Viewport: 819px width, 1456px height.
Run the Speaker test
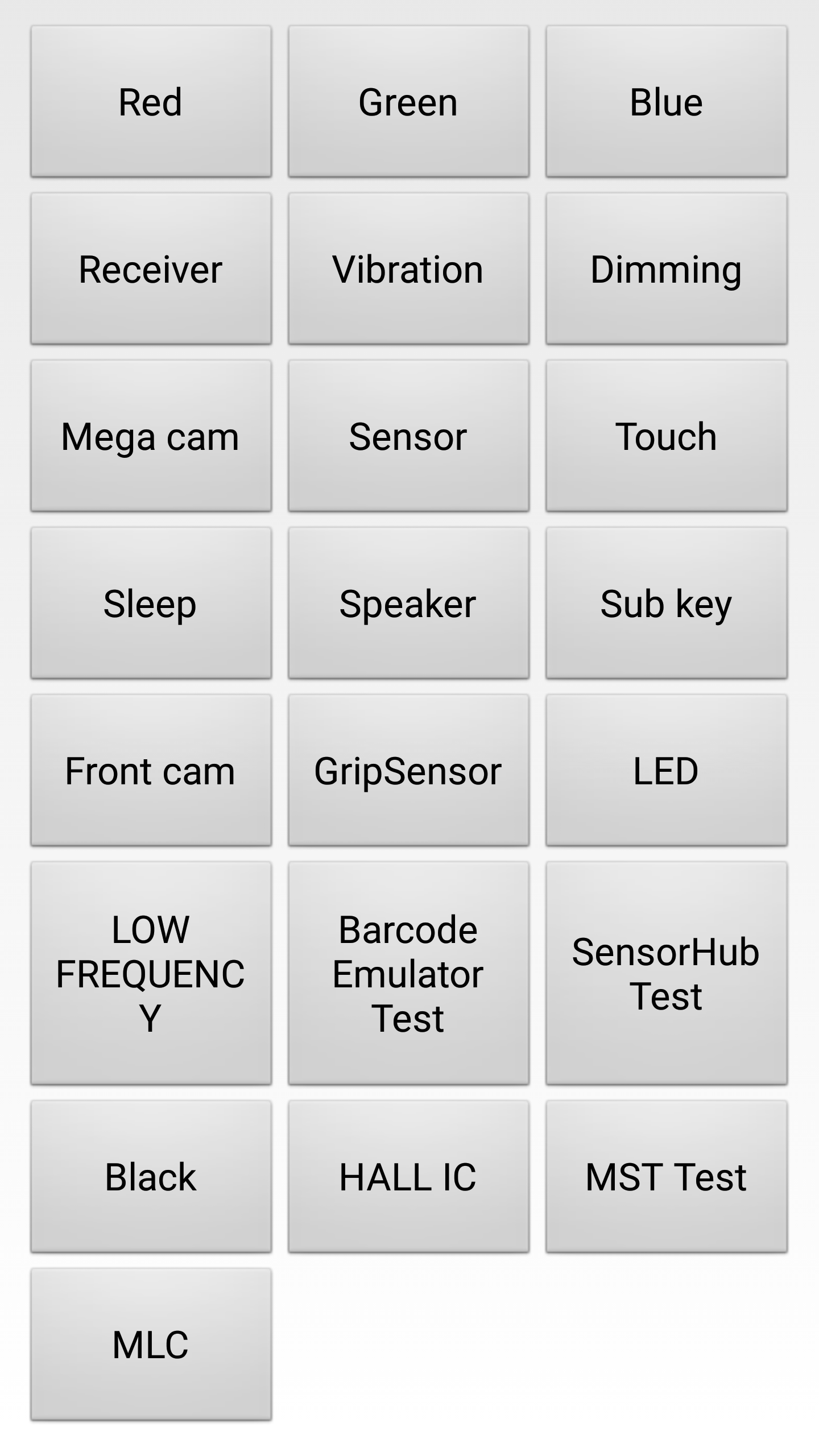(x=408, y=603)
